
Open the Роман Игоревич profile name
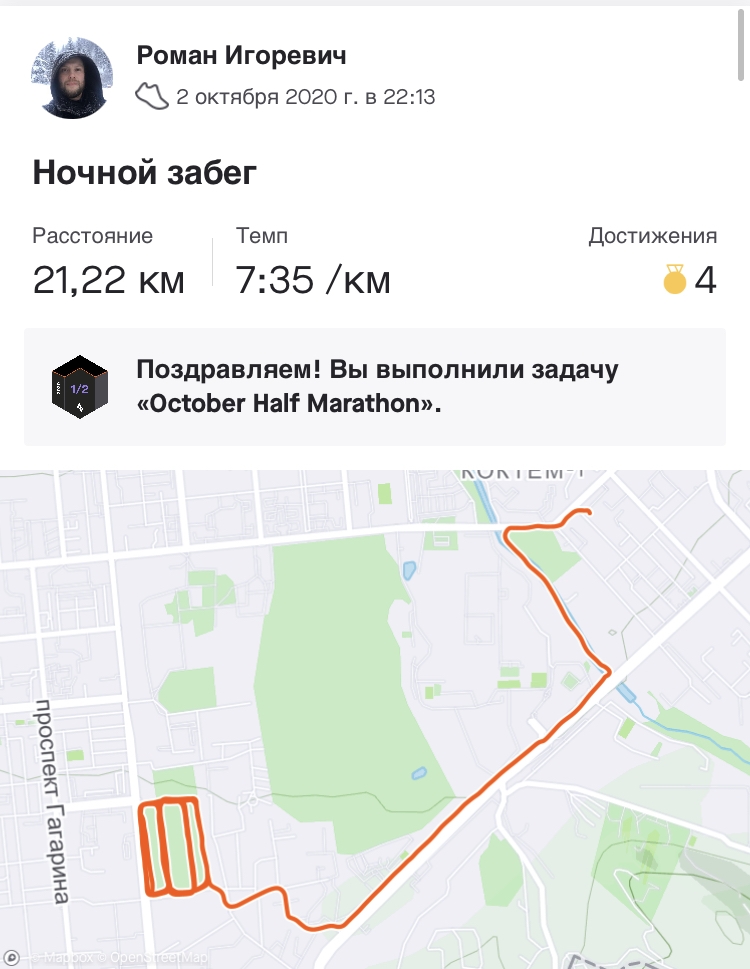241,56
